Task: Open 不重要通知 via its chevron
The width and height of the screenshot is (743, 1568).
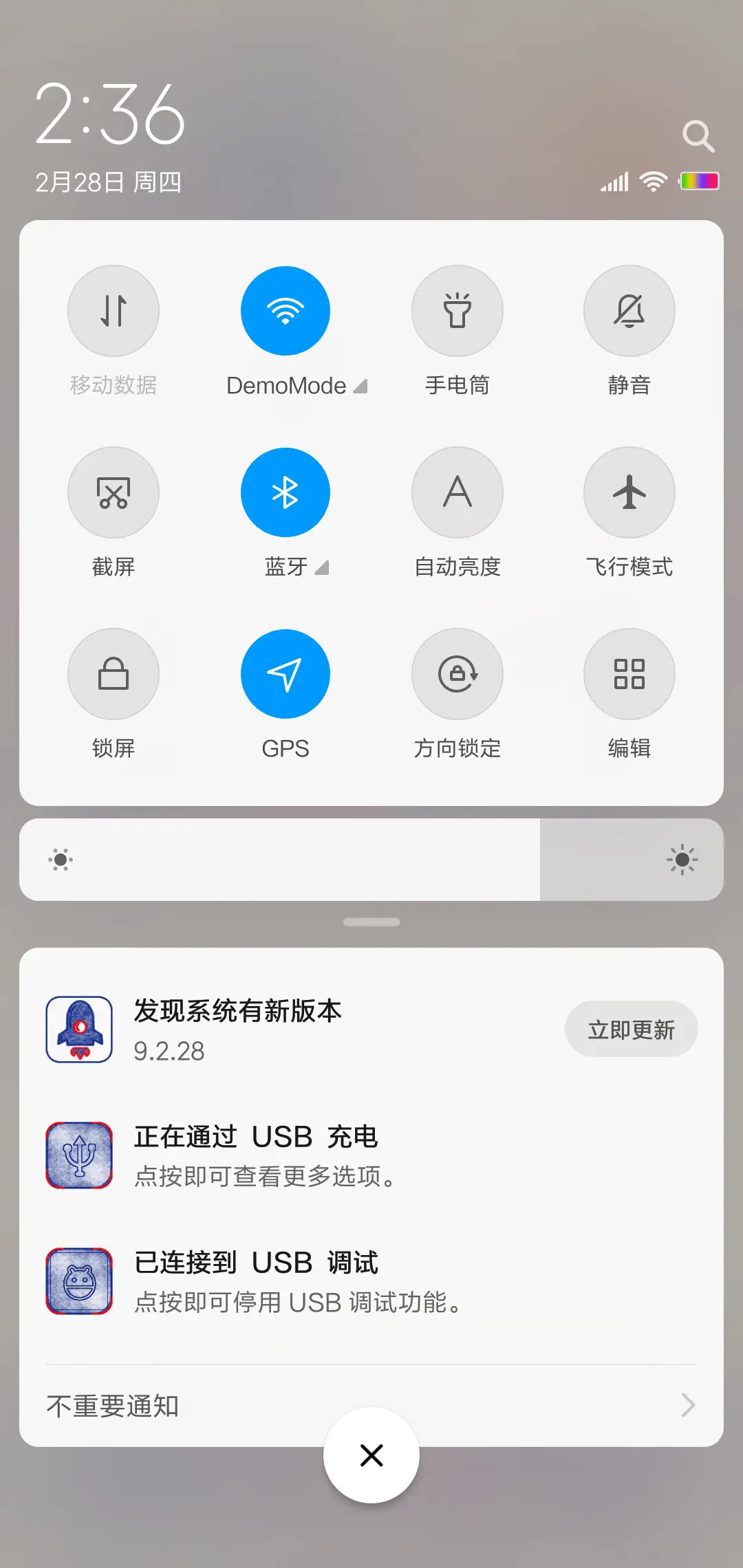Action: coord(687,1406)
